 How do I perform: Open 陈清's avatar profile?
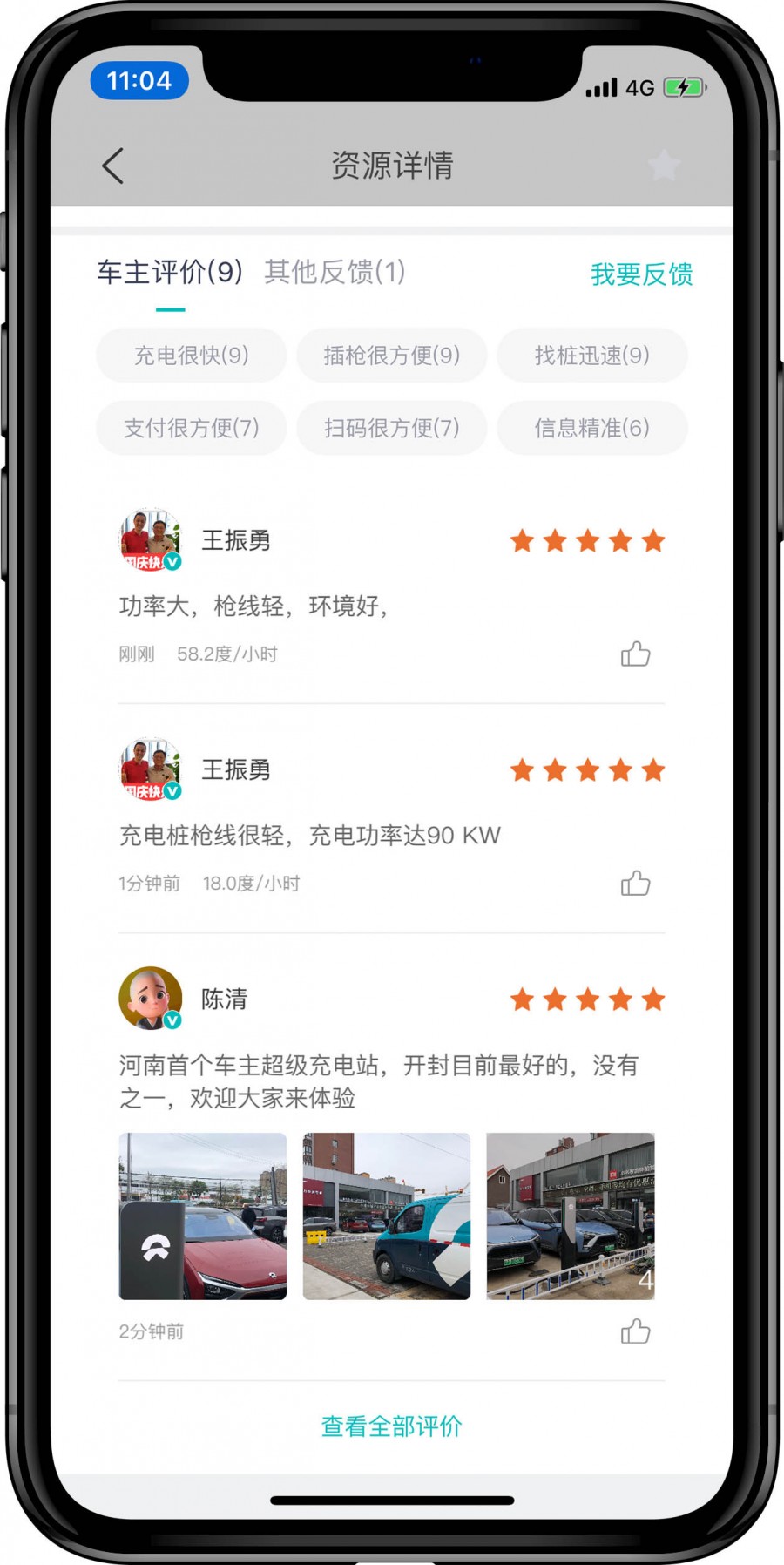click(151, 999)
